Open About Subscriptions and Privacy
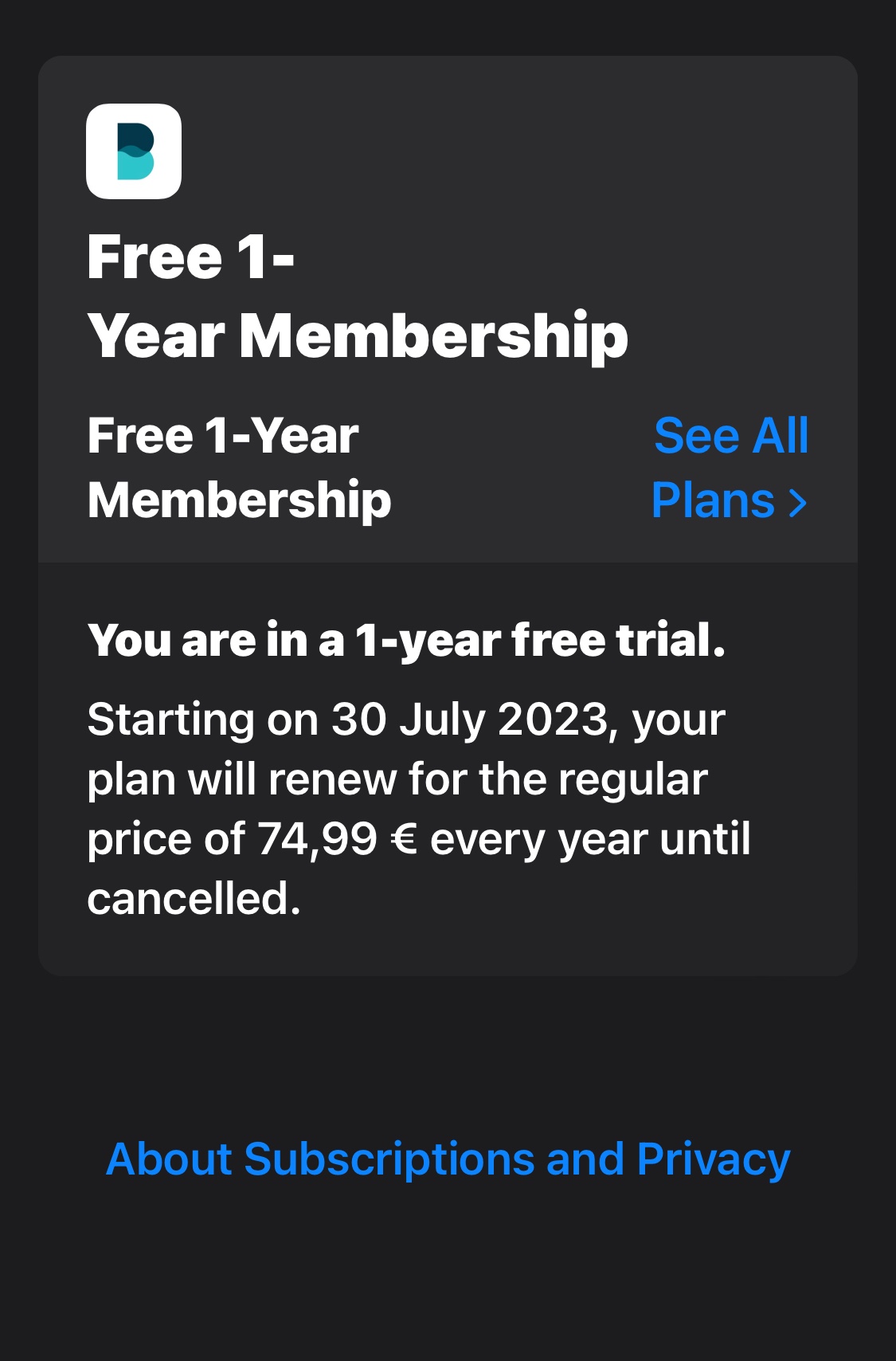This screenshot has width=896, height=1361. click(x=448, y=1159)
